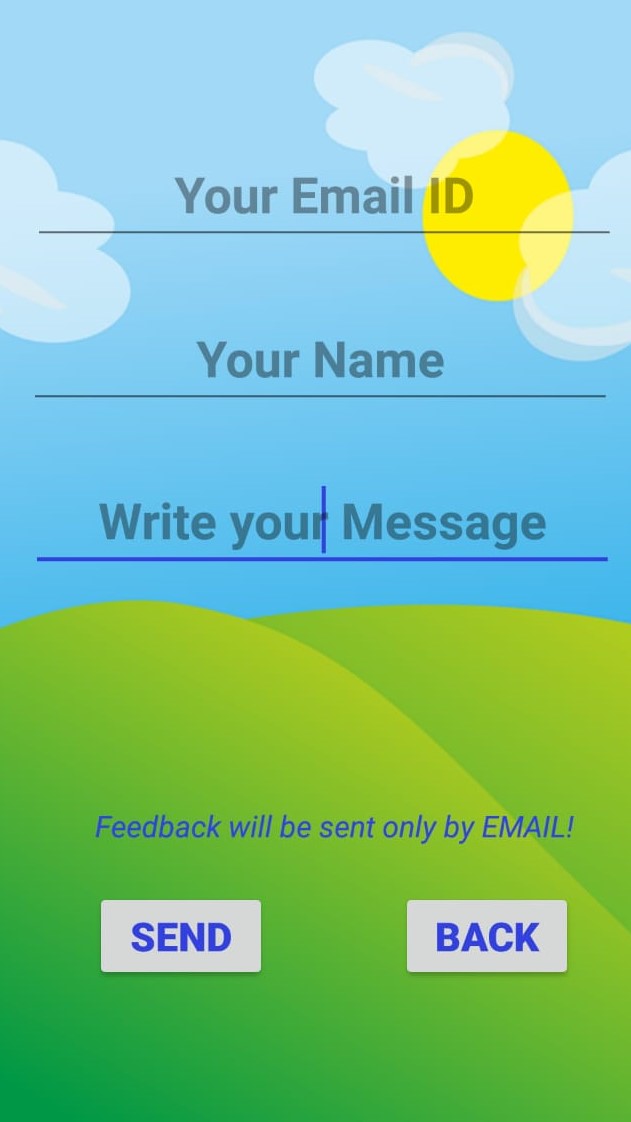Go back using the BACK button
This screenshot has width=631, height=1122.
(x=487, y=936)
